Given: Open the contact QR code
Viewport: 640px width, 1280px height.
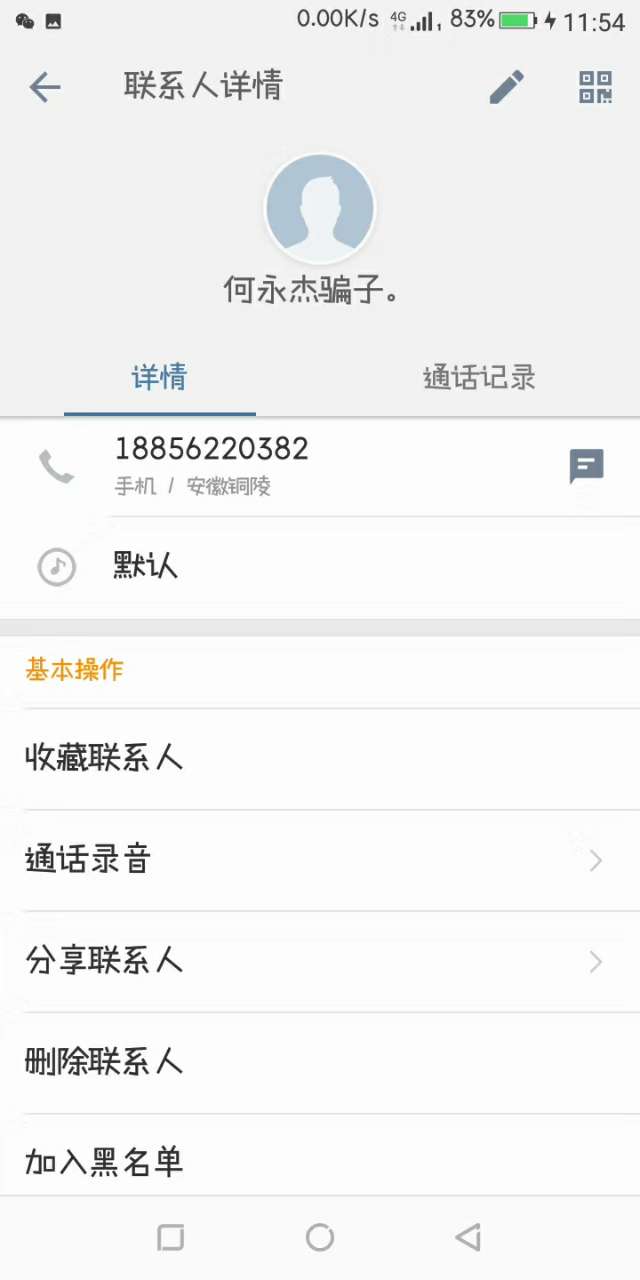Looking at the screenshot, I should (x=596, y=87).
